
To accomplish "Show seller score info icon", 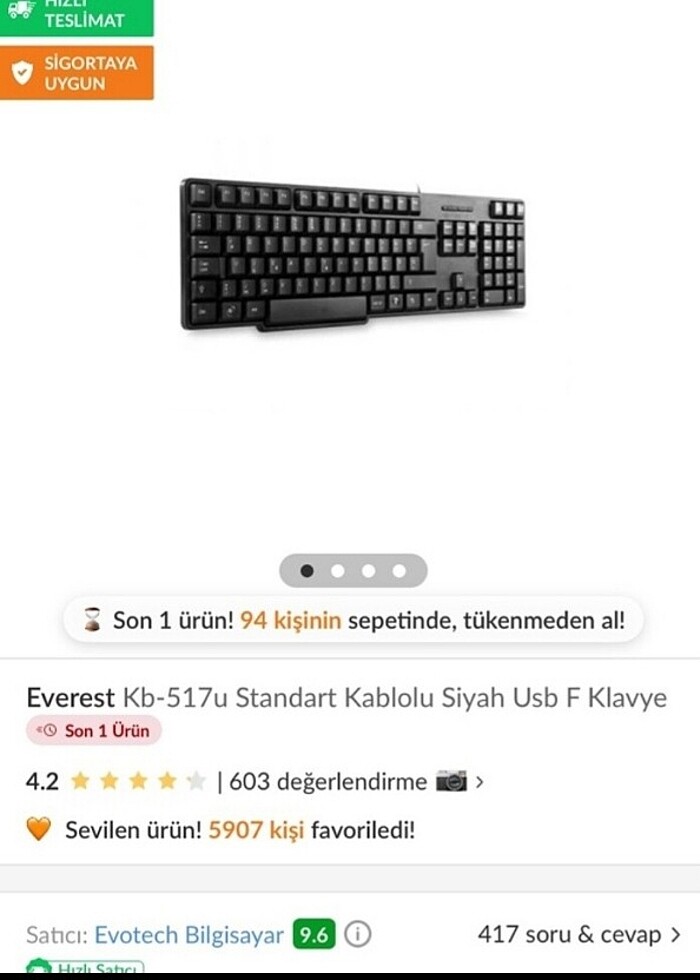I will [358, 935].
